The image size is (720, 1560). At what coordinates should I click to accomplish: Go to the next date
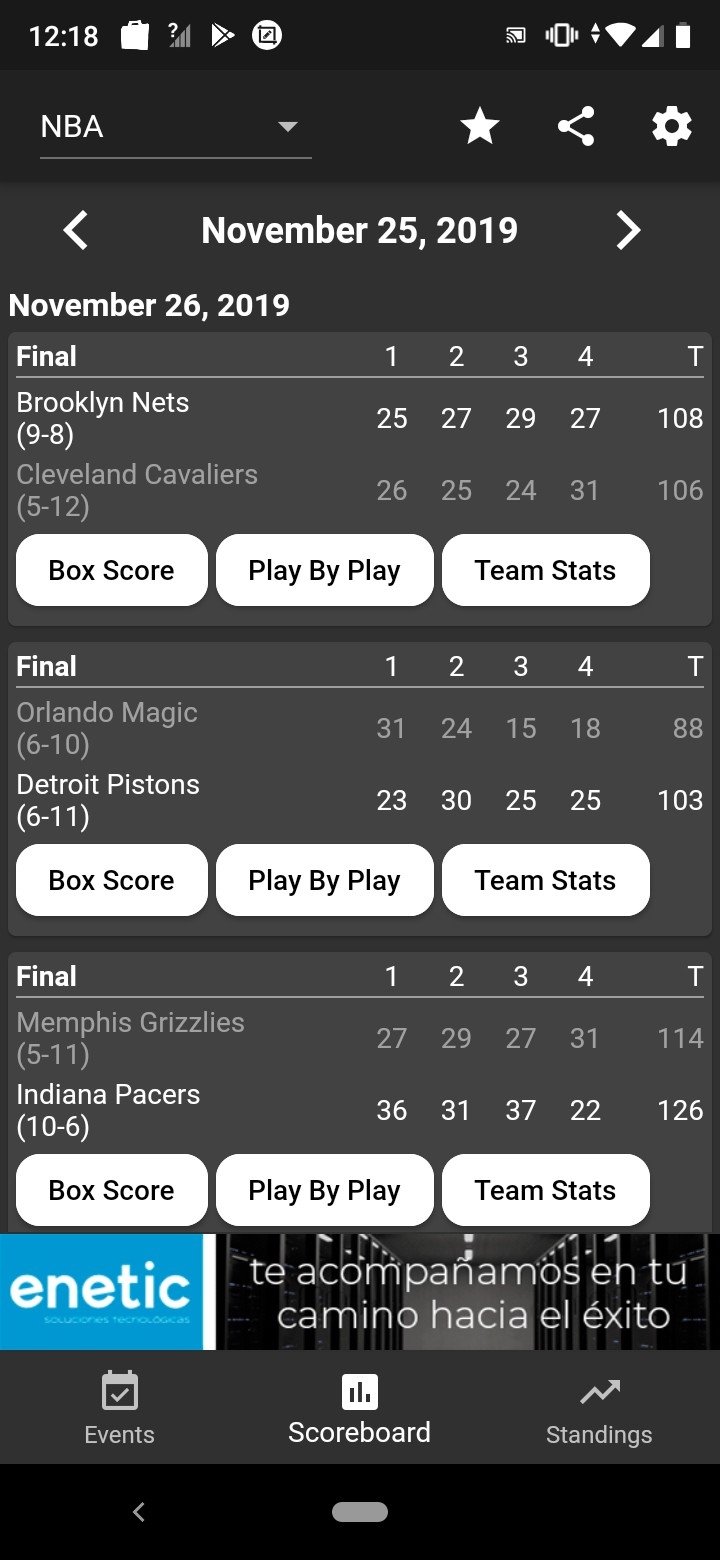pyautogui.click(x=627, y=230)
